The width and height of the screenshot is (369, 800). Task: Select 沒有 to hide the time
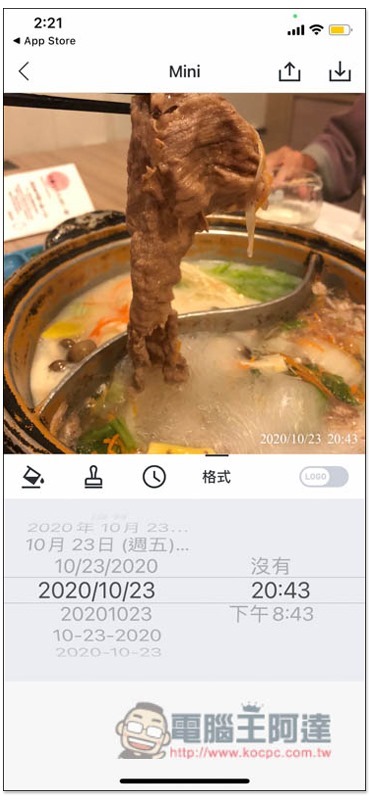[270, 566]
